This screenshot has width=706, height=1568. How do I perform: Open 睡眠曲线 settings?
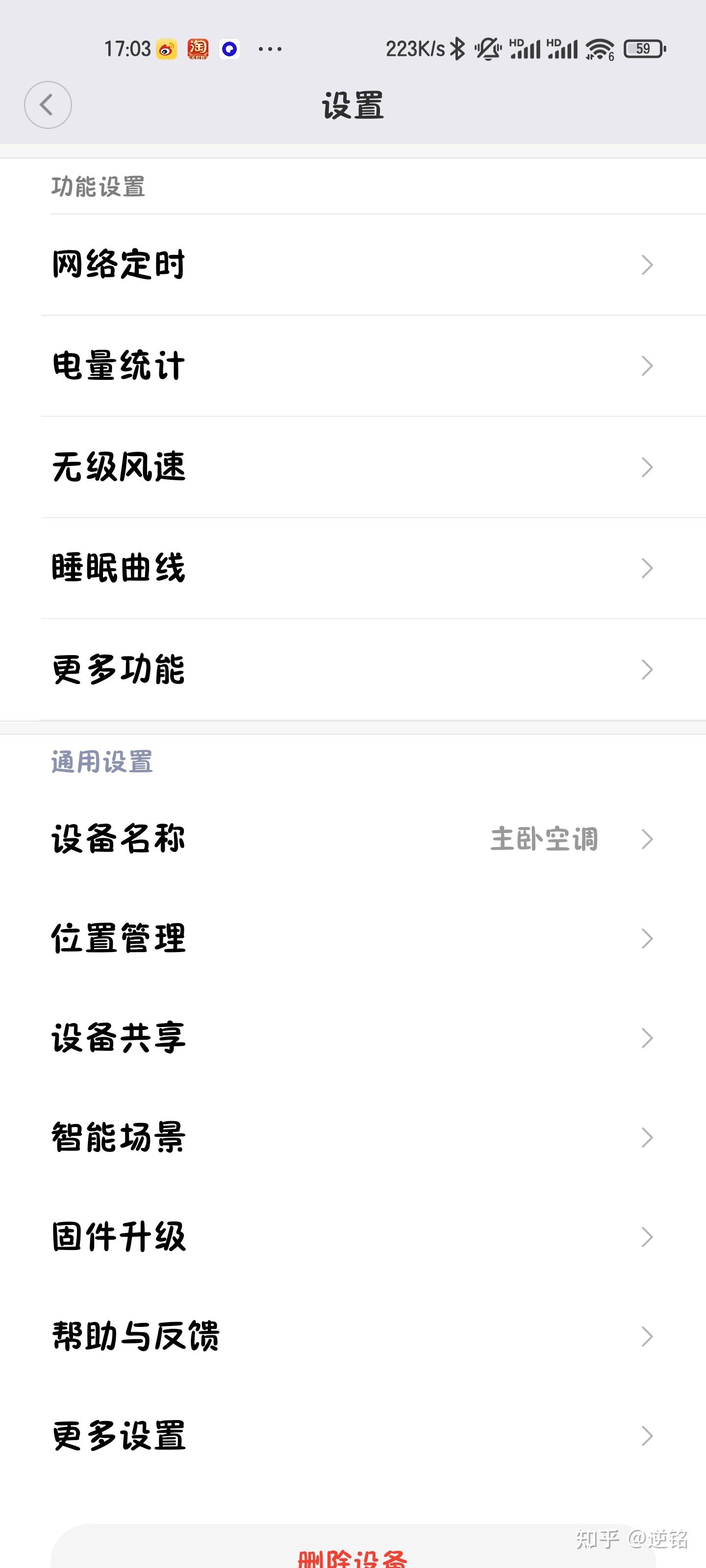pyautogui.click(x=353, y=568)
